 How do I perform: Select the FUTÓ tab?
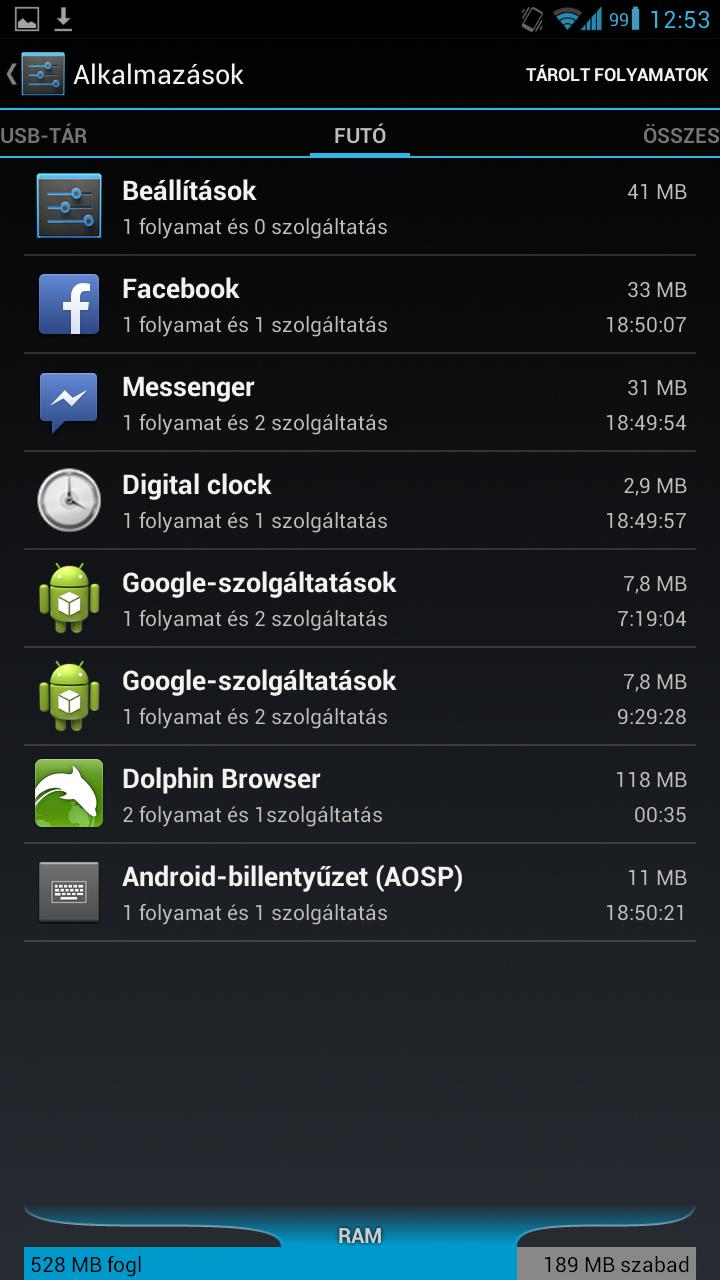(x=360, y=136)
